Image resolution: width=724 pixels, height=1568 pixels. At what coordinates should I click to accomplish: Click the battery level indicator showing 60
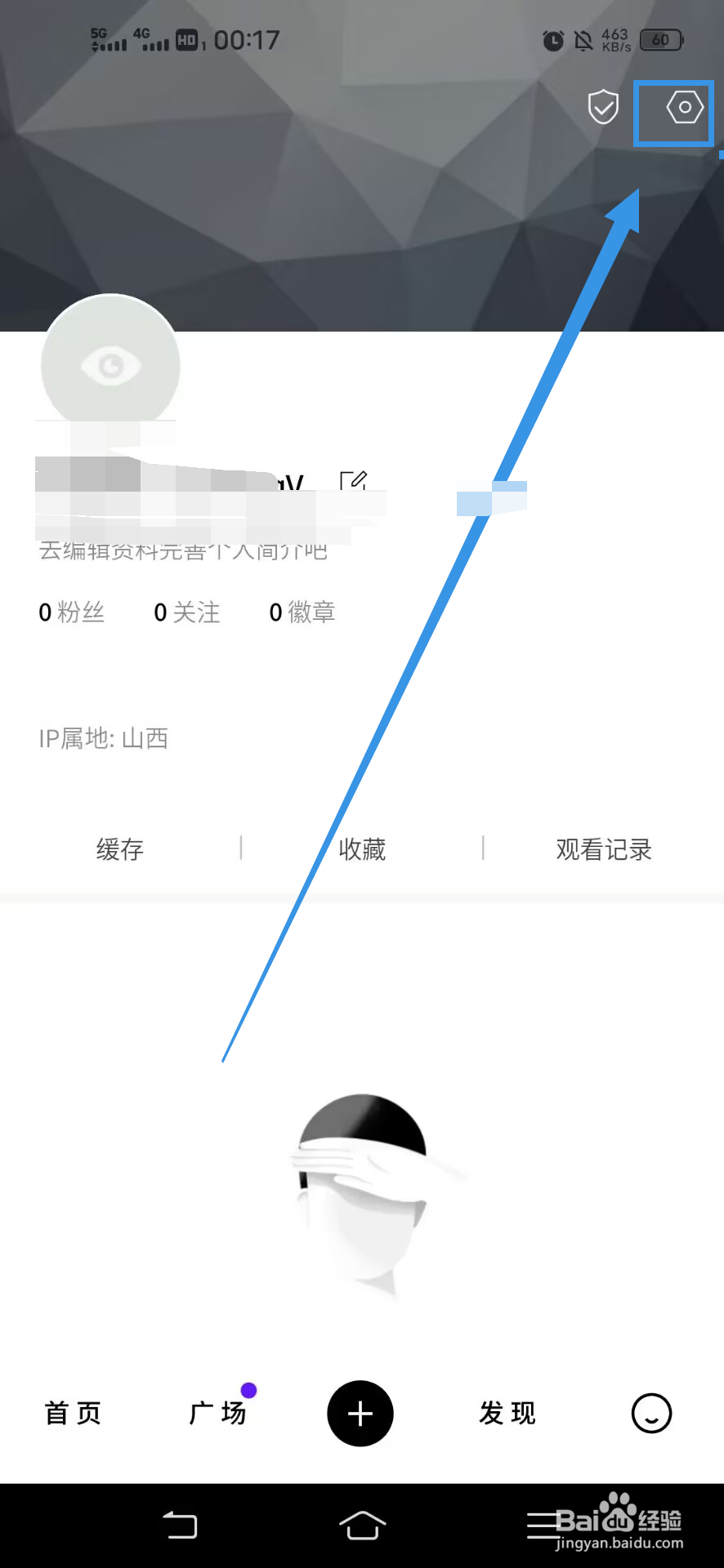pos(660,39)
